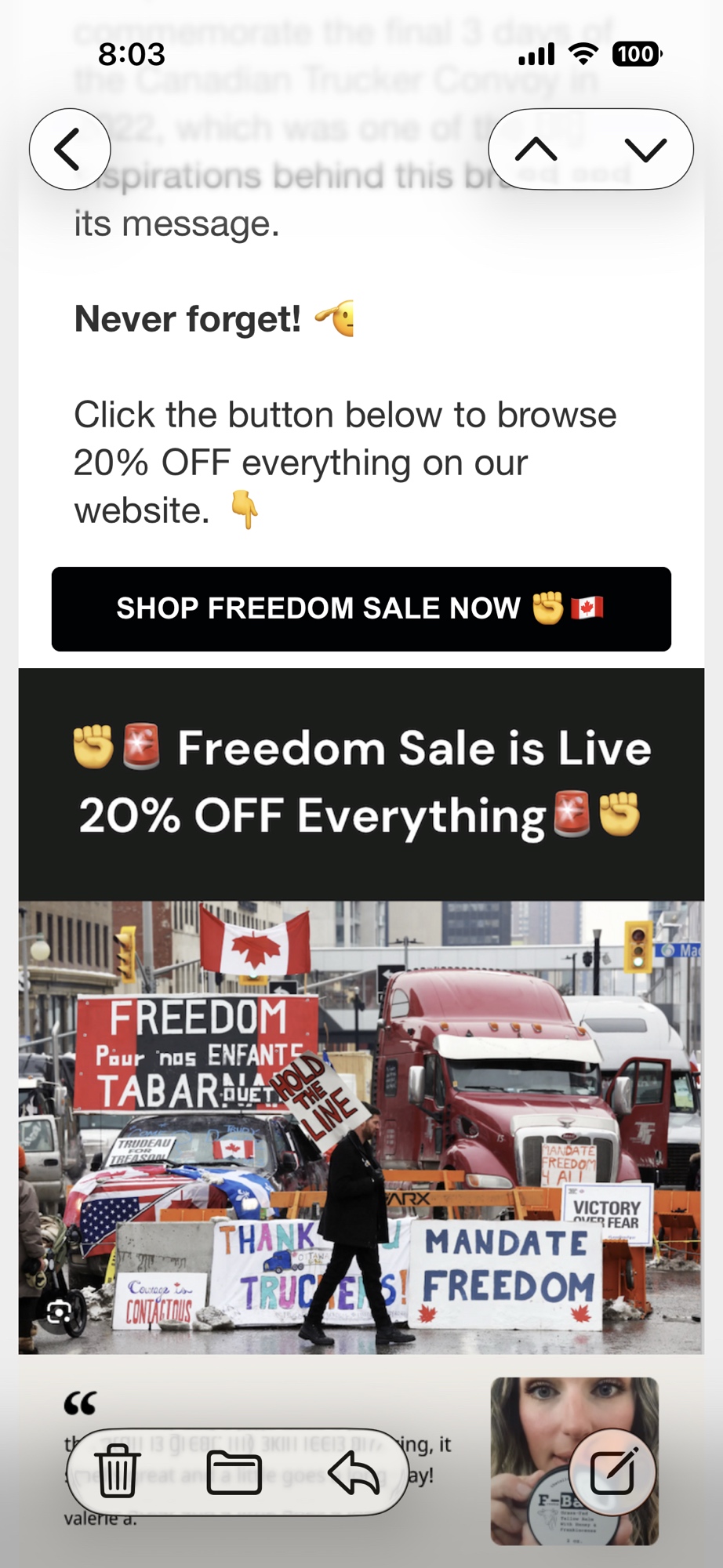Jump to the previous message
This screenshot has width=723, height=1568.
click(x=536, y=149)
